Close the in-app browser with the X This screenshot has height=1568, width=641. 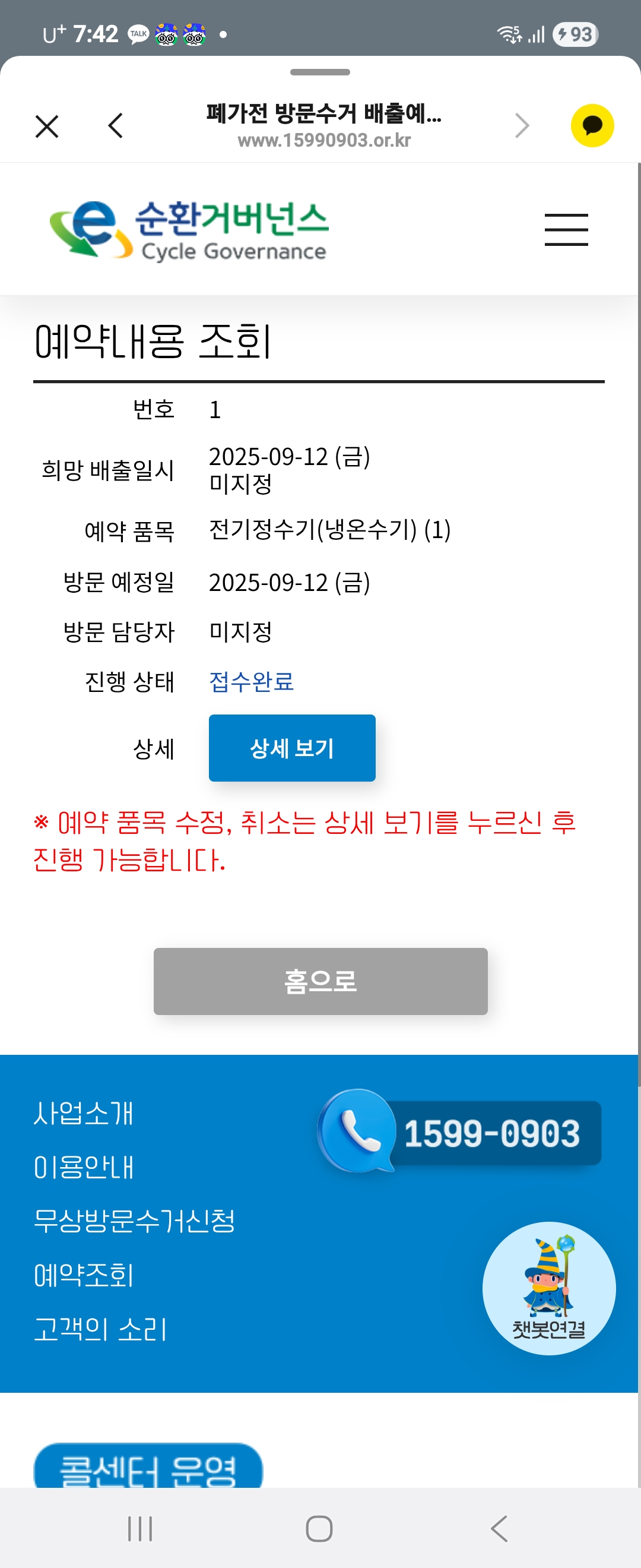pos(47,127)
